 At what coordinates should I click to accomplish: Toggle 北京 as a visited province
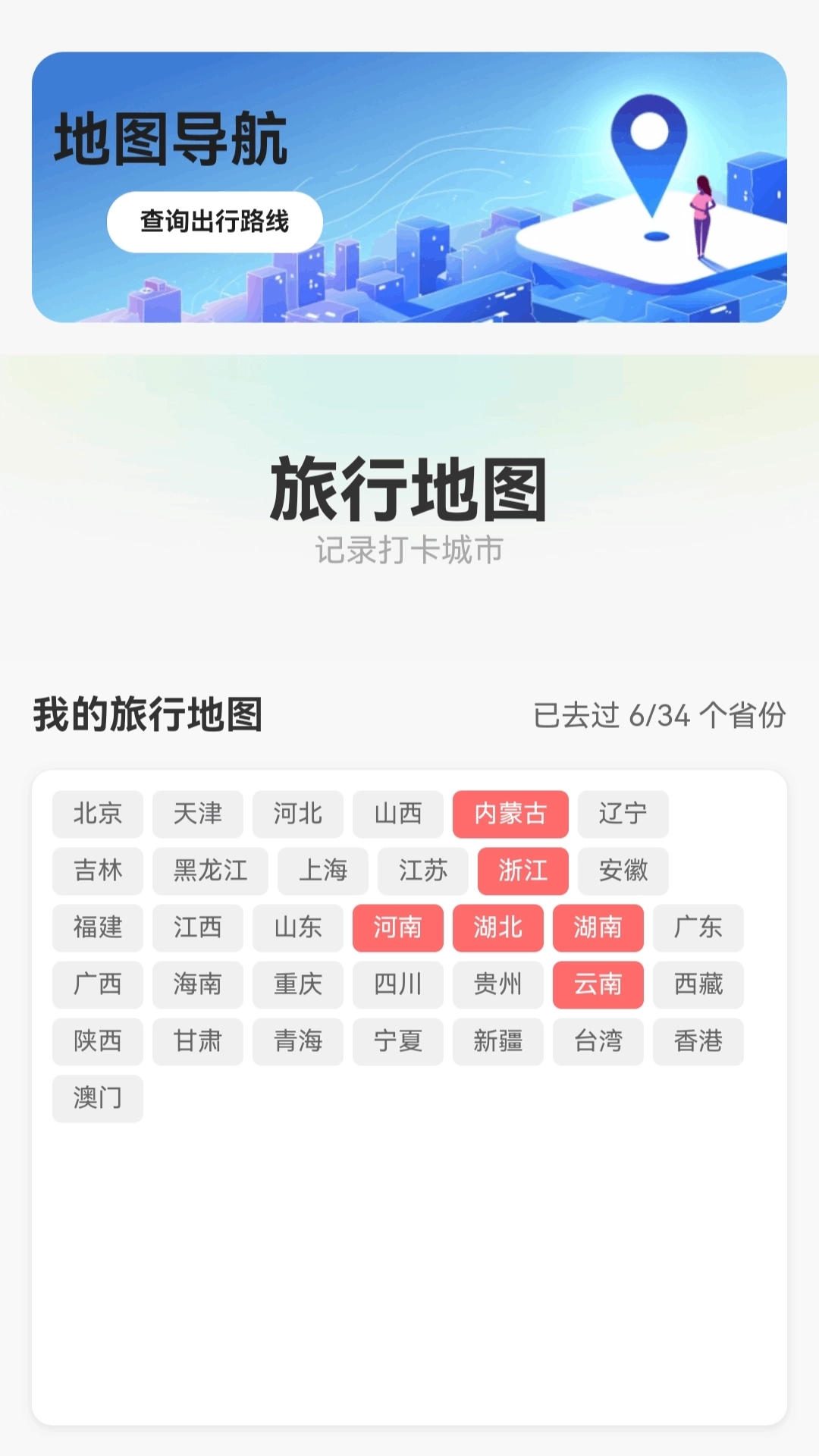pyautogui.click(x=97, y=814)
